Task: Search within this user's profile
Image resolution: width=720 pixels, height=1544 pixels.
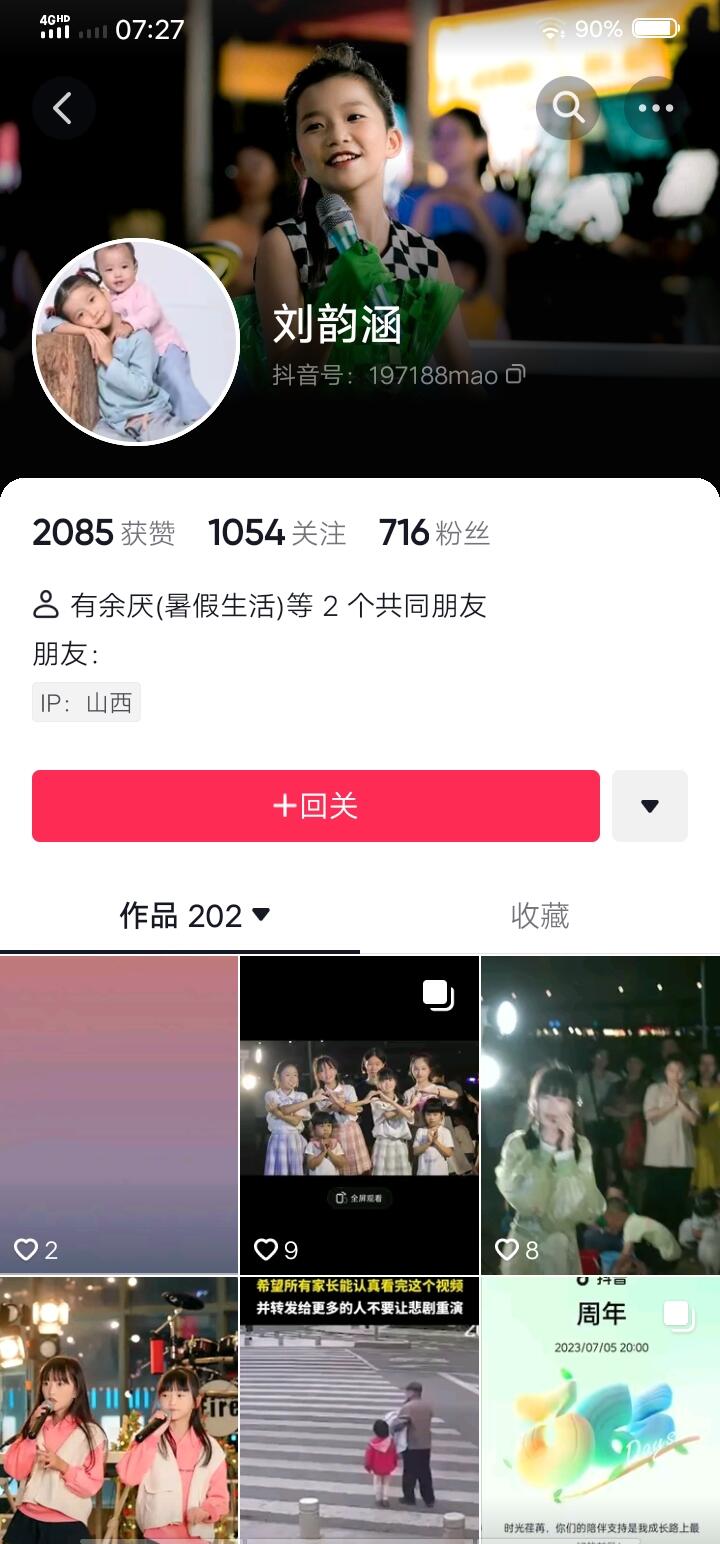Action: point(568,108)
